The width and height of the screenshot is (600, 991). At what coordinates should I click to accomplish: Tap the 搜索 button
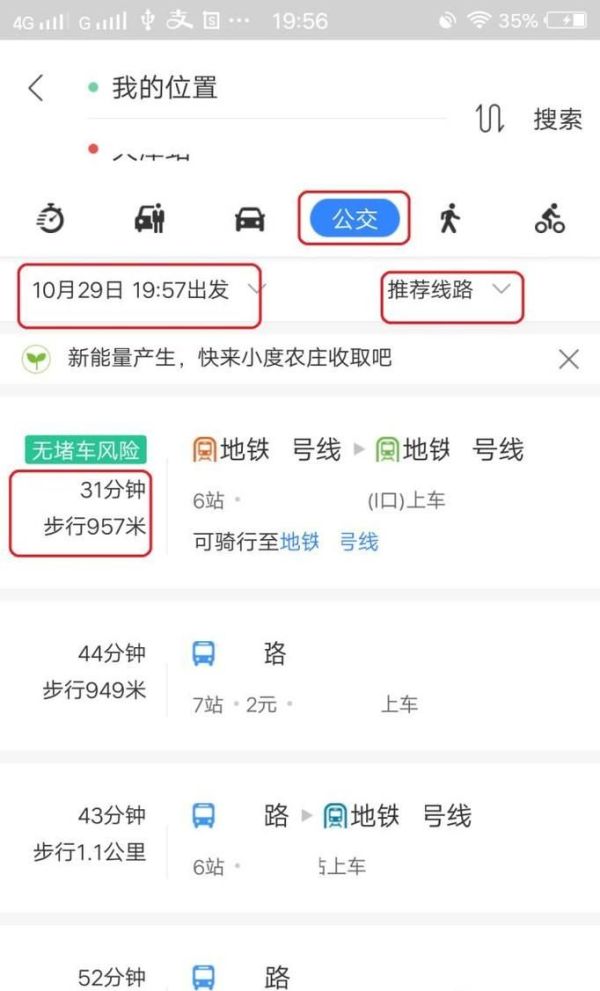coord(557,120)
